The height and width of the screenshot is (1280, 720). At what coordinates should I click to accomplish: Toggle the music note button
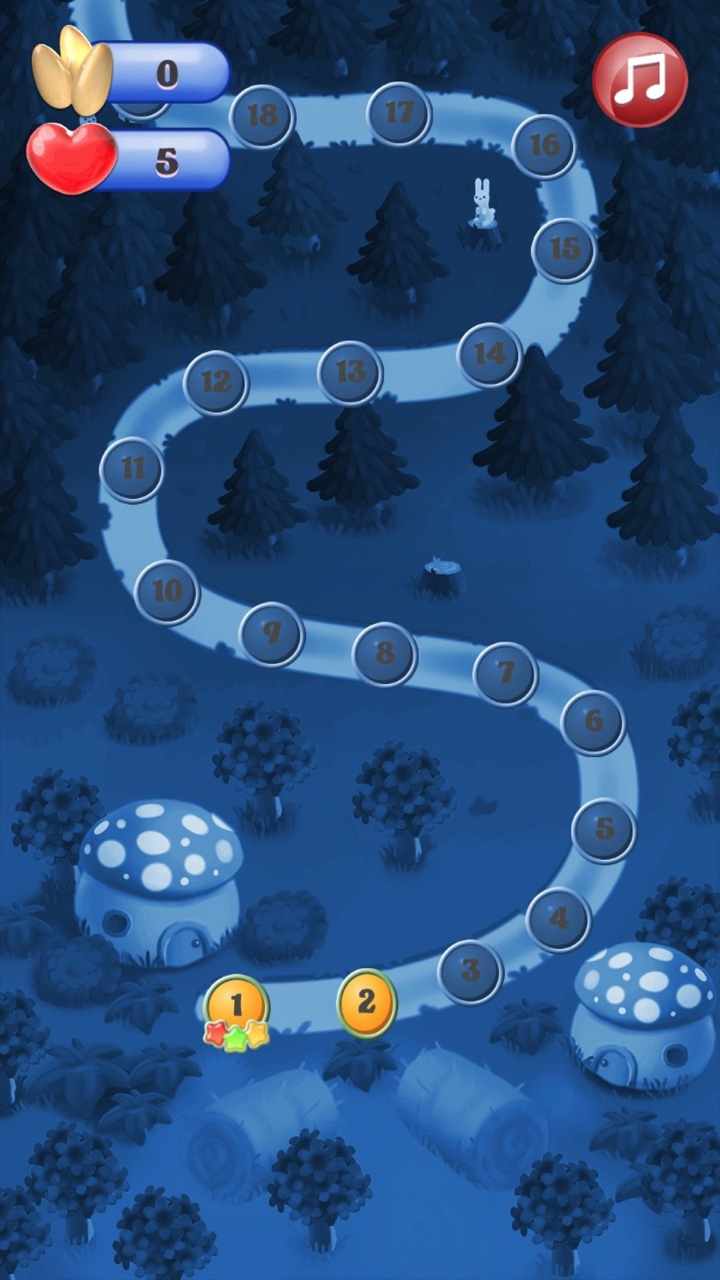pyautogui.click(x=640, y=80)
